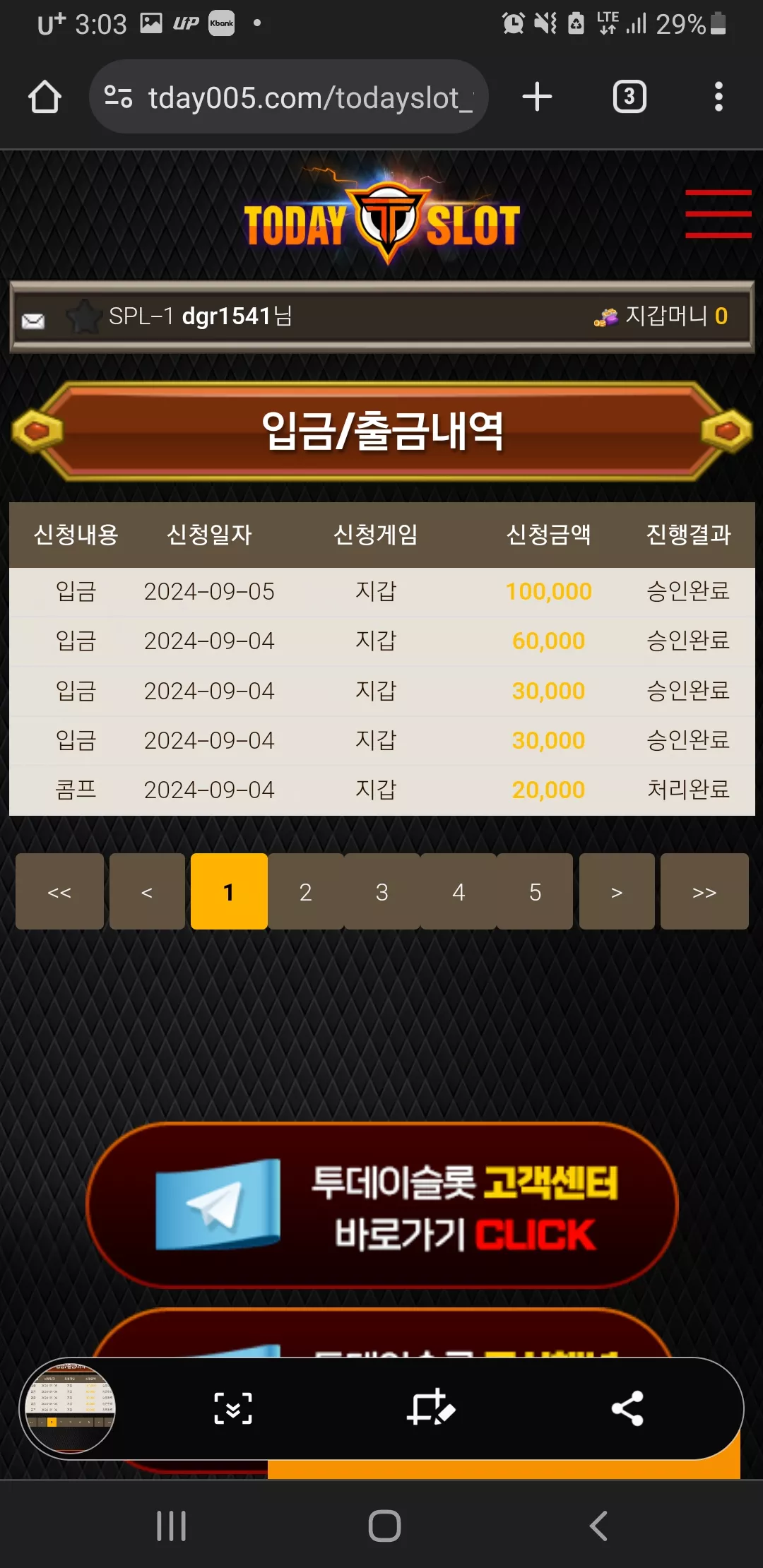This screenshot has height=1568, width=763.
Task: Go to page 3 of history
Action: click(382, 891)
